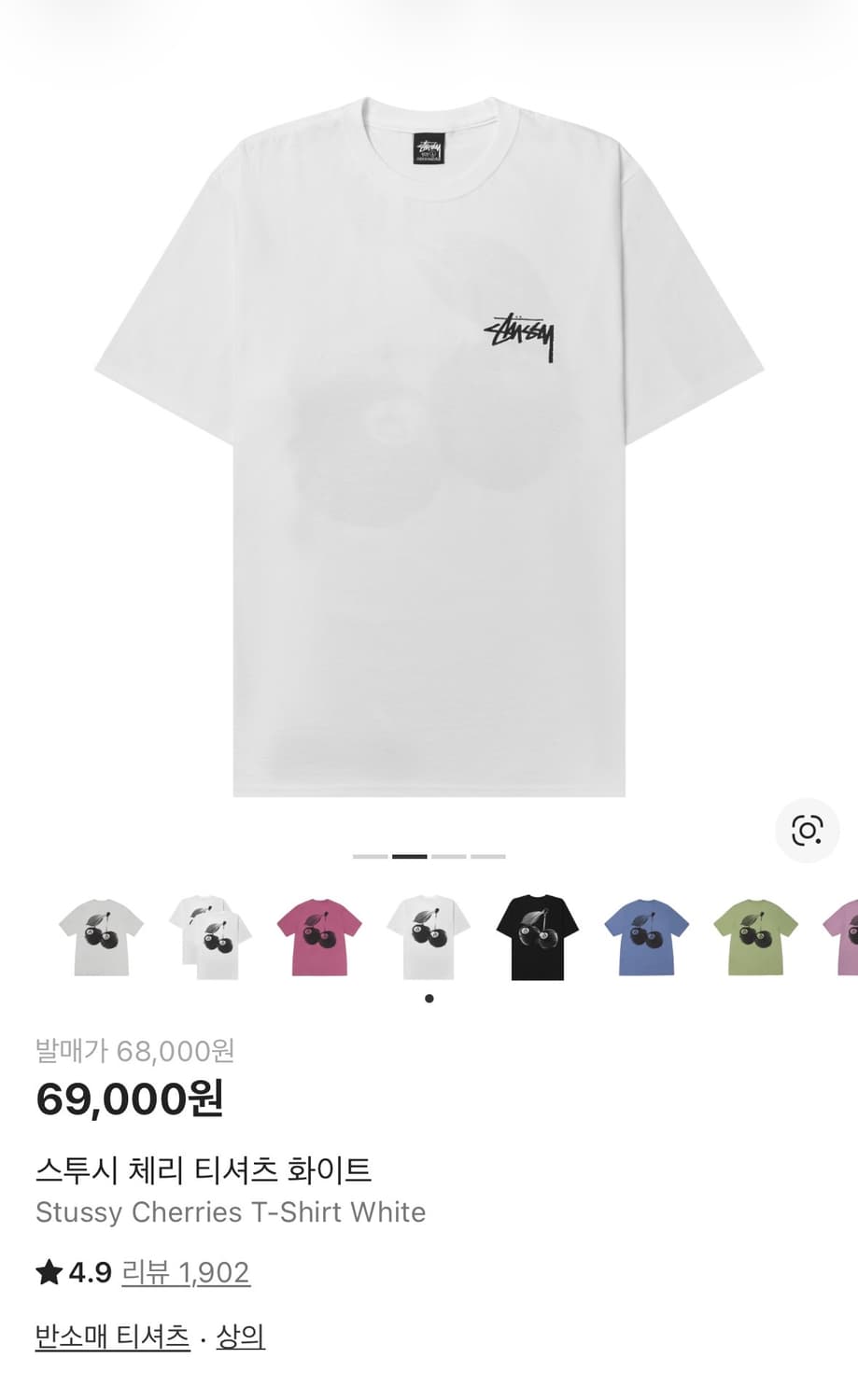Select the first carousel indicator dash

coord(371,857)
